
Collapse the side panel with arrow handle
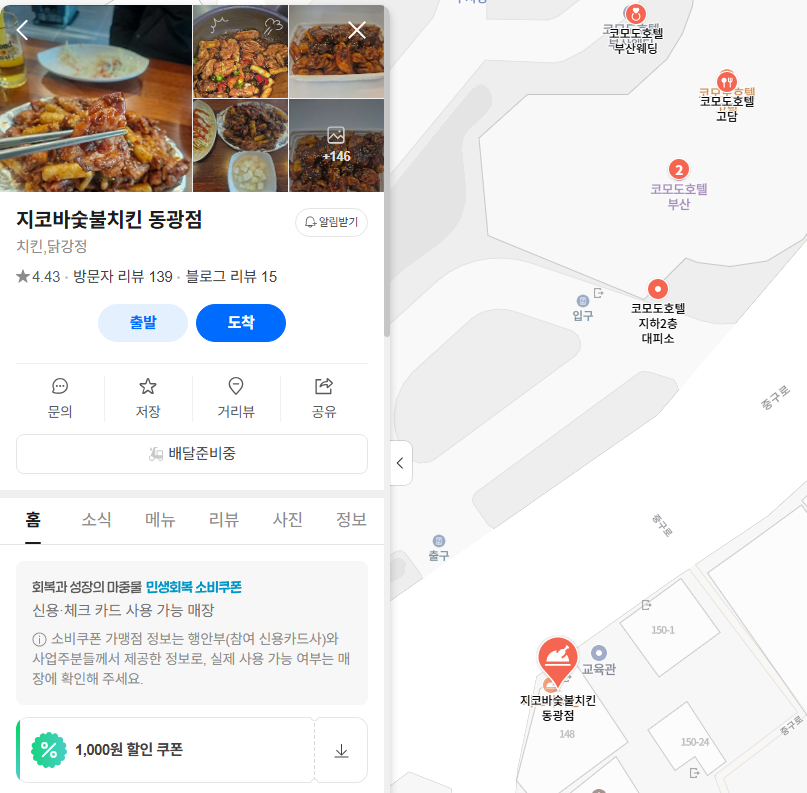(x=400, y=463)
